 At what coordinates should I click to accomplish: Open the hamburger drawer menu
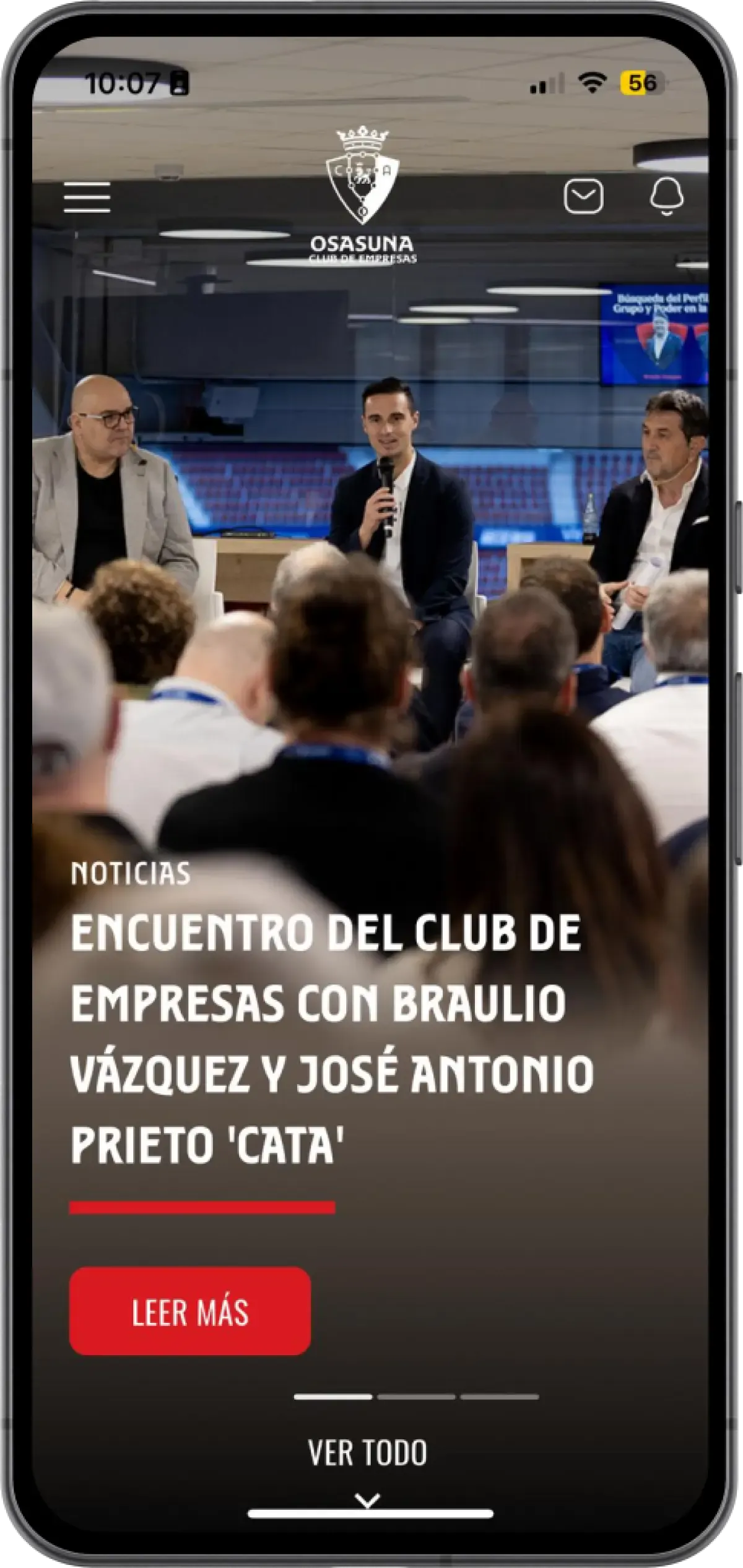click(x=87, y=197)
